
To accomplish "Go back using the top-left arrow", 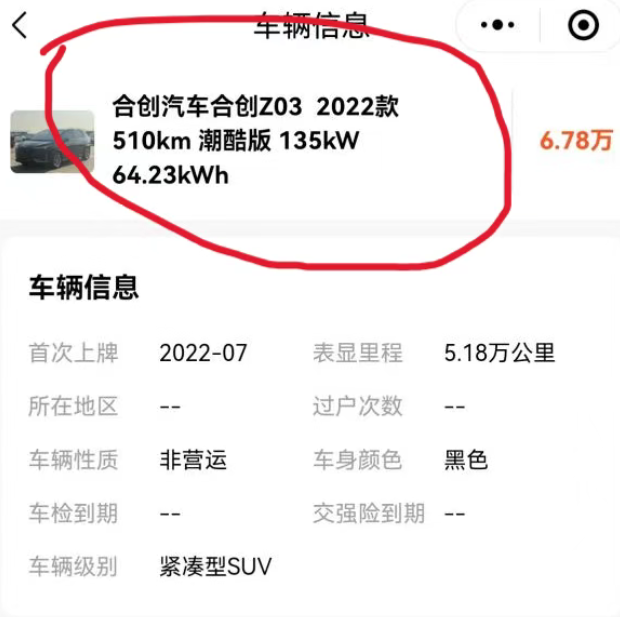I will [x=20, y=26].
